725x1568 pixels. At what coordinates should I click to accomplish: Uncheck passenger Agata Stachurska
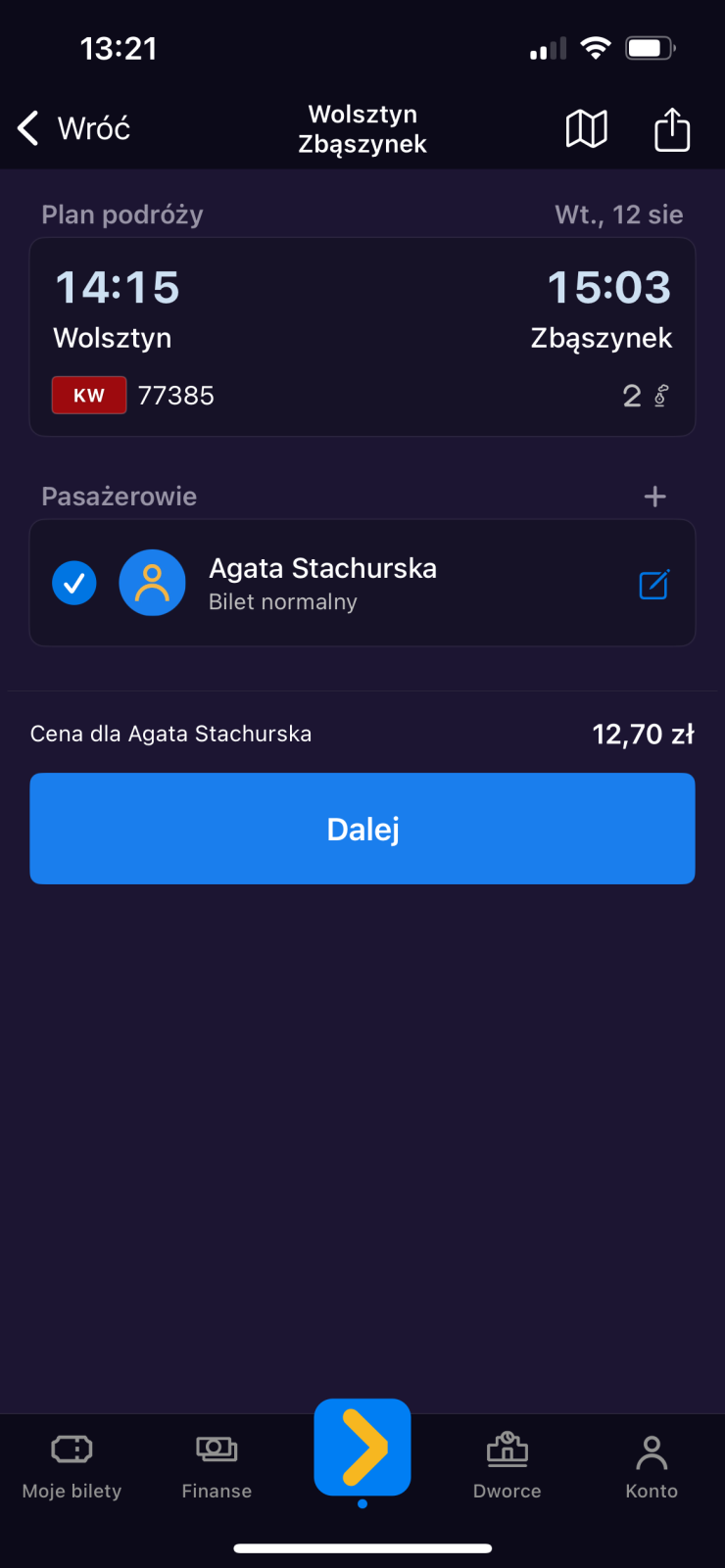click(x=74, y=584)
